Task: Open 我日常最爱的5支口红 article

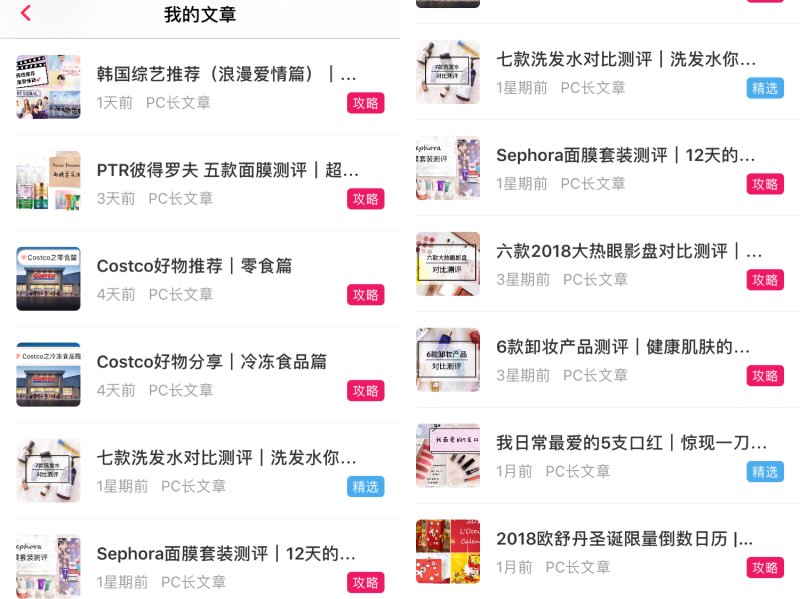Action: click(631, 443)
